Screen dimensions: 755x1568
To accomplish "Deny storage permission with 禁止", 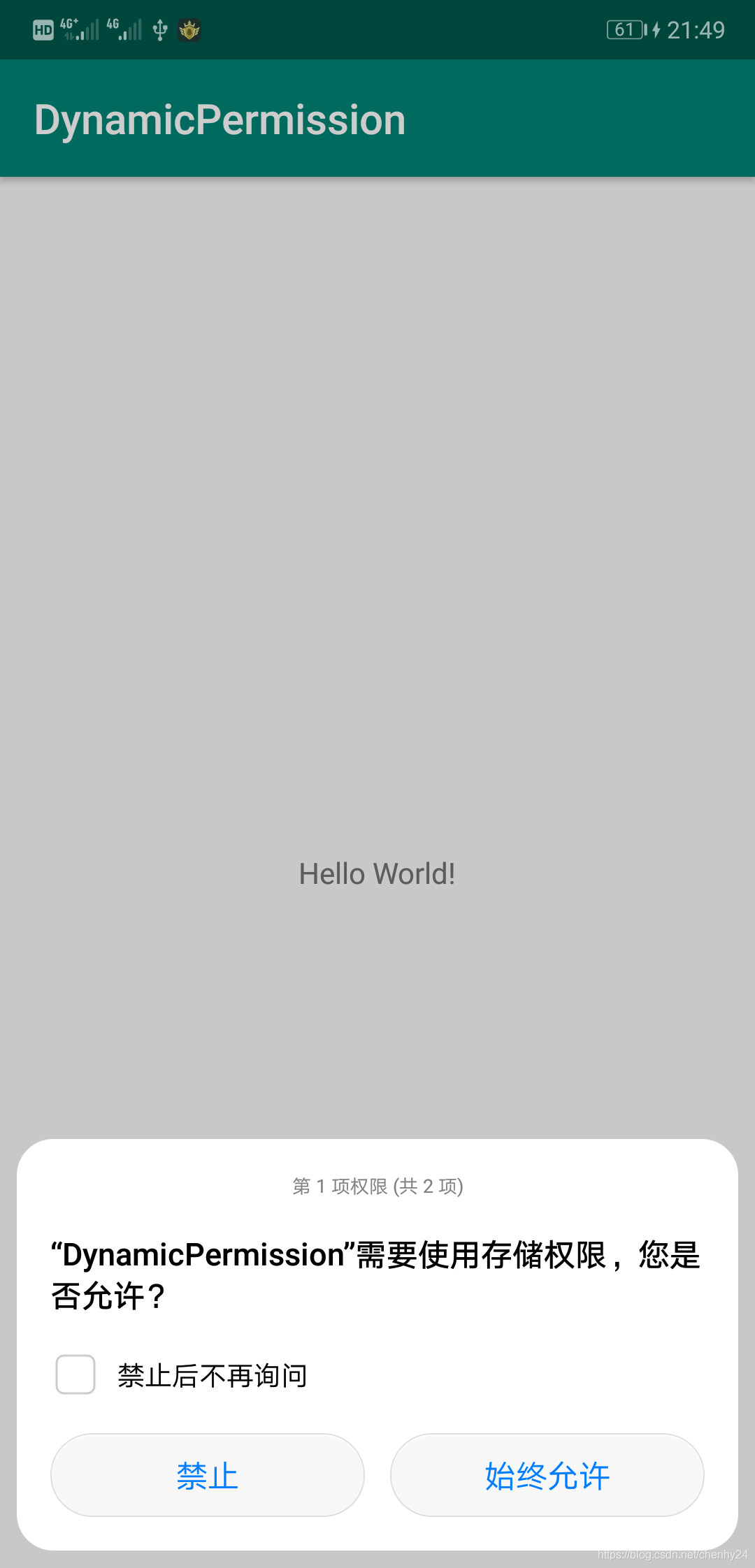I will pyautogui.click(x=208, y=1475).
